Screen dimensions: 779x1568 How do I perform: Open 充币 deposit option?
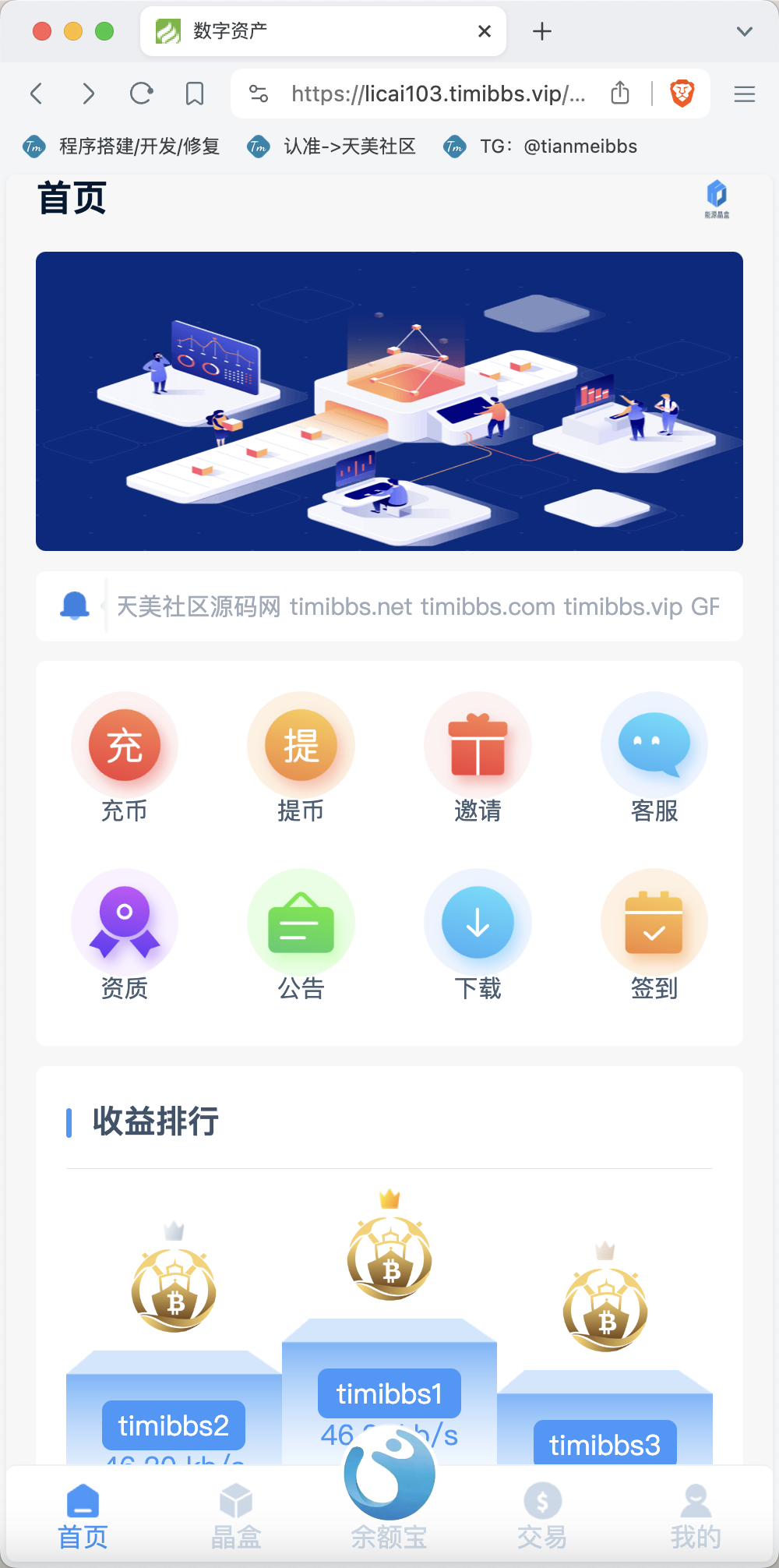tap(125, 758)
